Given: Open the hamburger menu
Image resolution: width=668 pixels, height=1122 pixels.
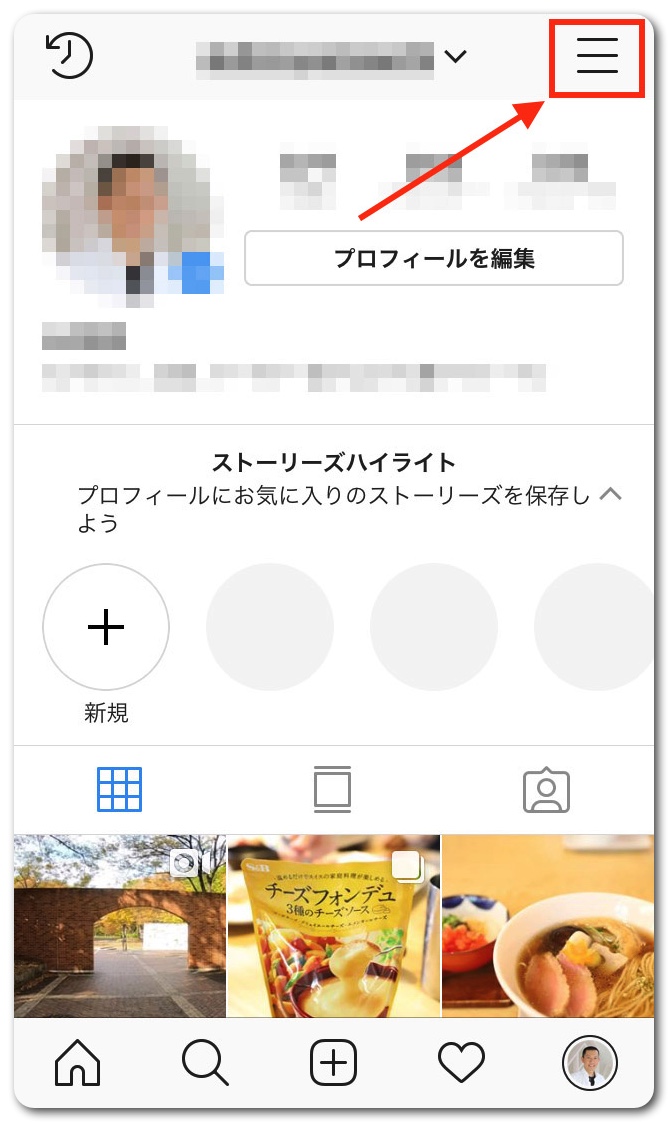Looking at the screenshot, I should point(597,55).
